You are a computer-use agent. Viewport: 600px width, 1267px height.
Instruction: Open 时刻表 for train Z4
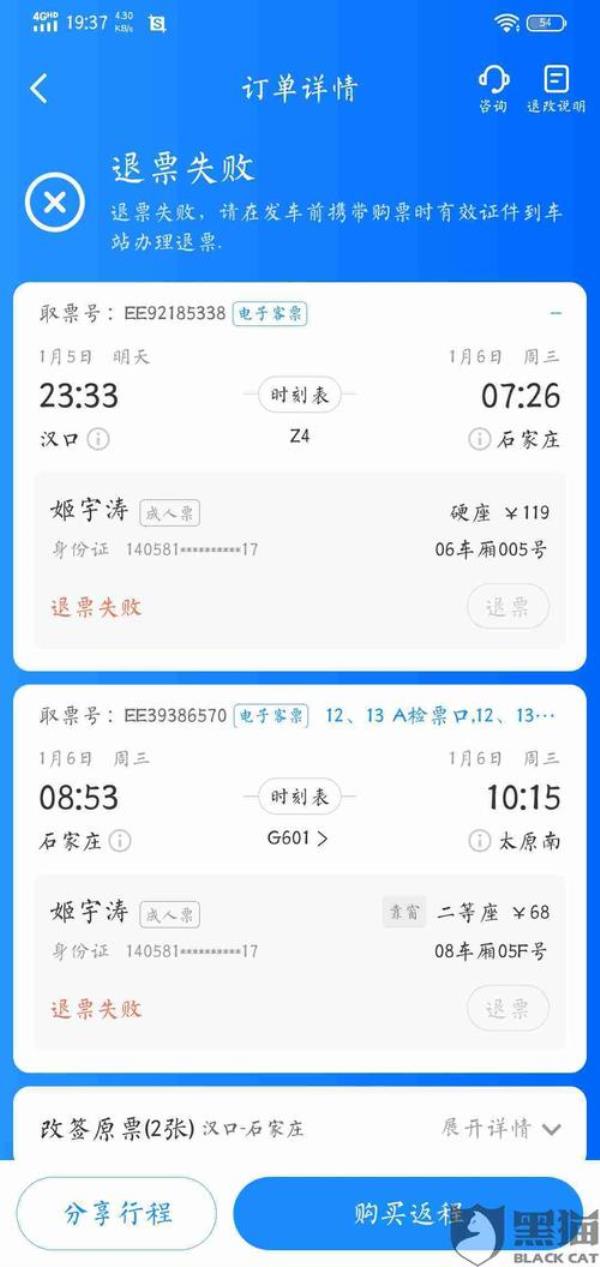[x=300, y=395]
